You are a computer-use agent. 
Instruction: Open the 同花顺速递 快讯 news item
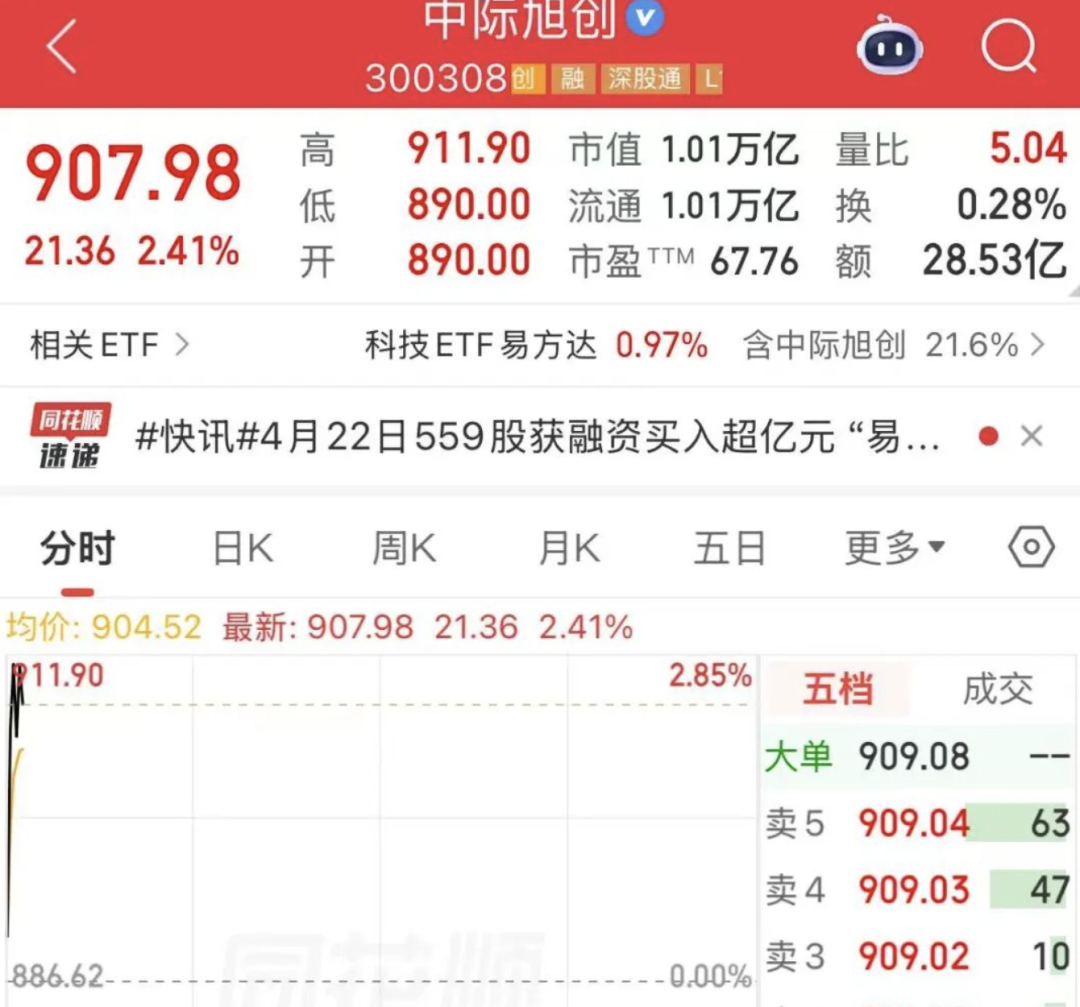point(538,437)
